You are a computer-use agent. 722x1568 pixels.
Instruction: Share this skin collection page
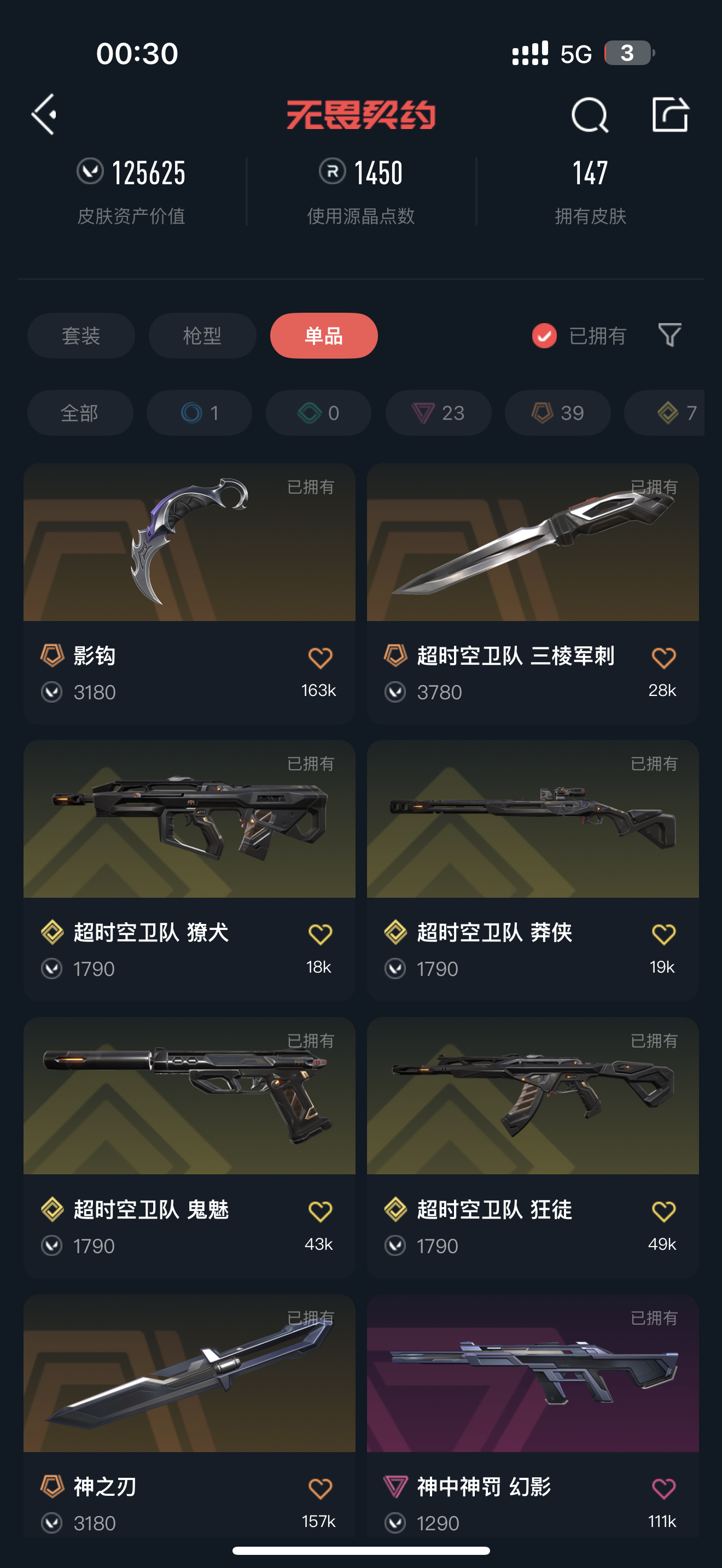pyautogui.click(x=669, y=114)
